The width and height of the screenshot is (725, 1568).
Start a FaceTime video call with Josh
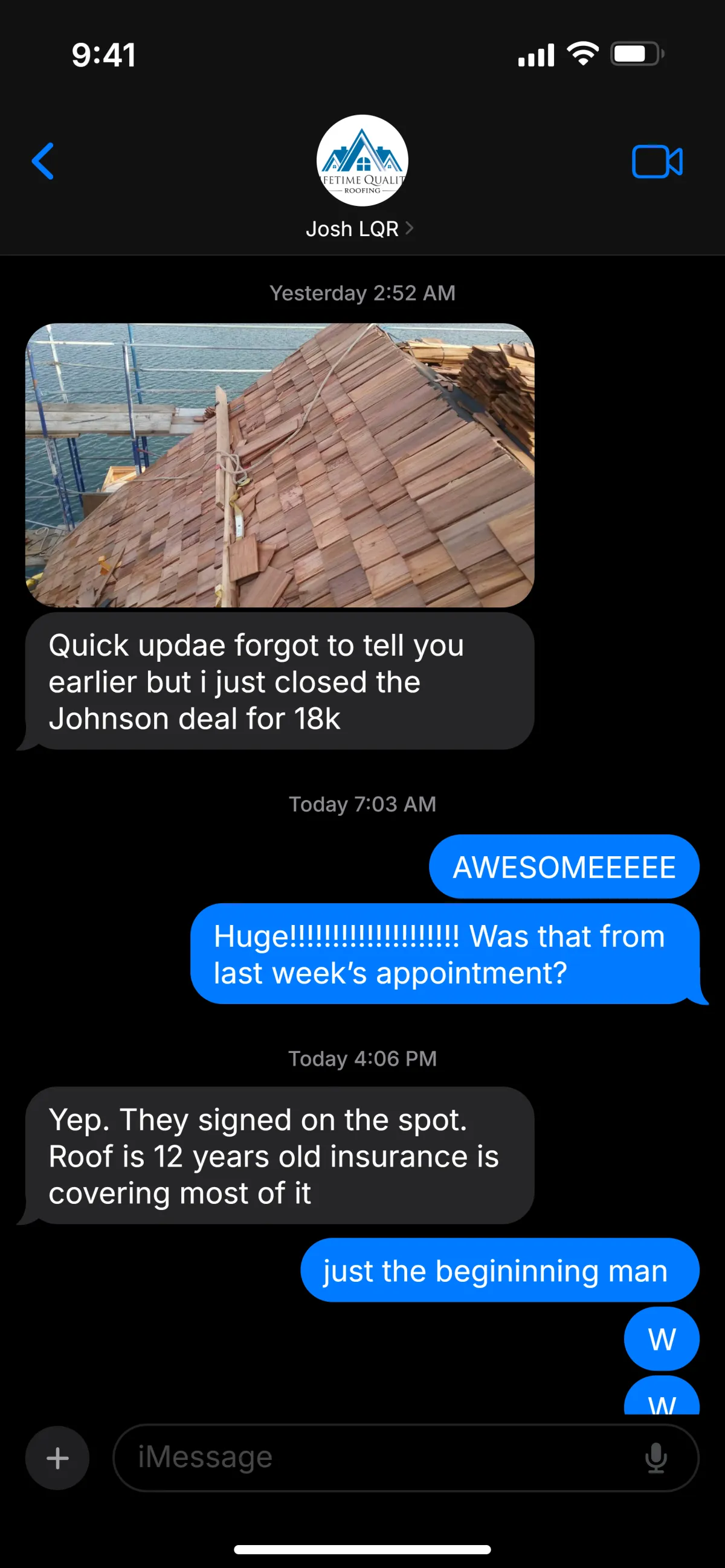tap(657, 162)
